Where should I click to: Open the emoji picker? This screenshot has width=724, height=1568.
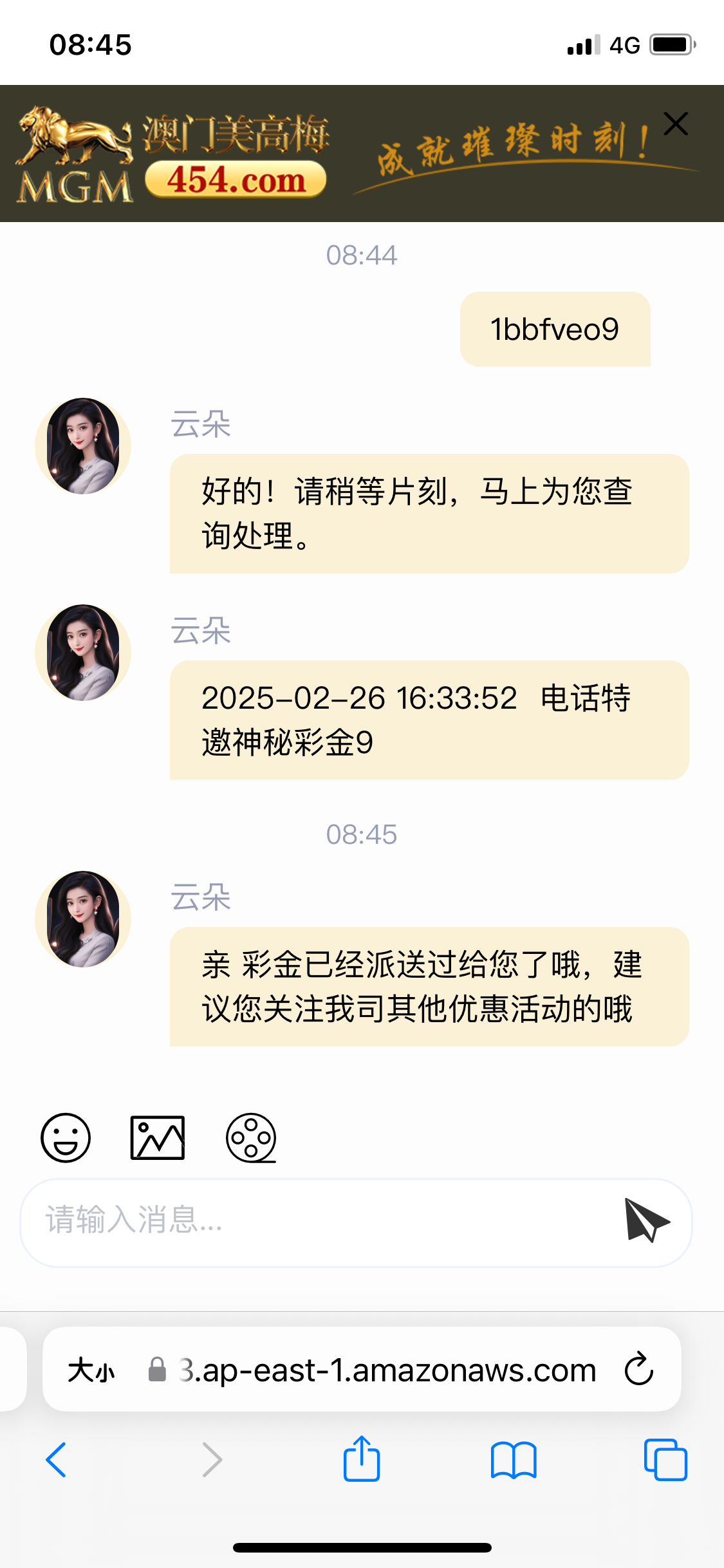click(x=66, y=1138)
